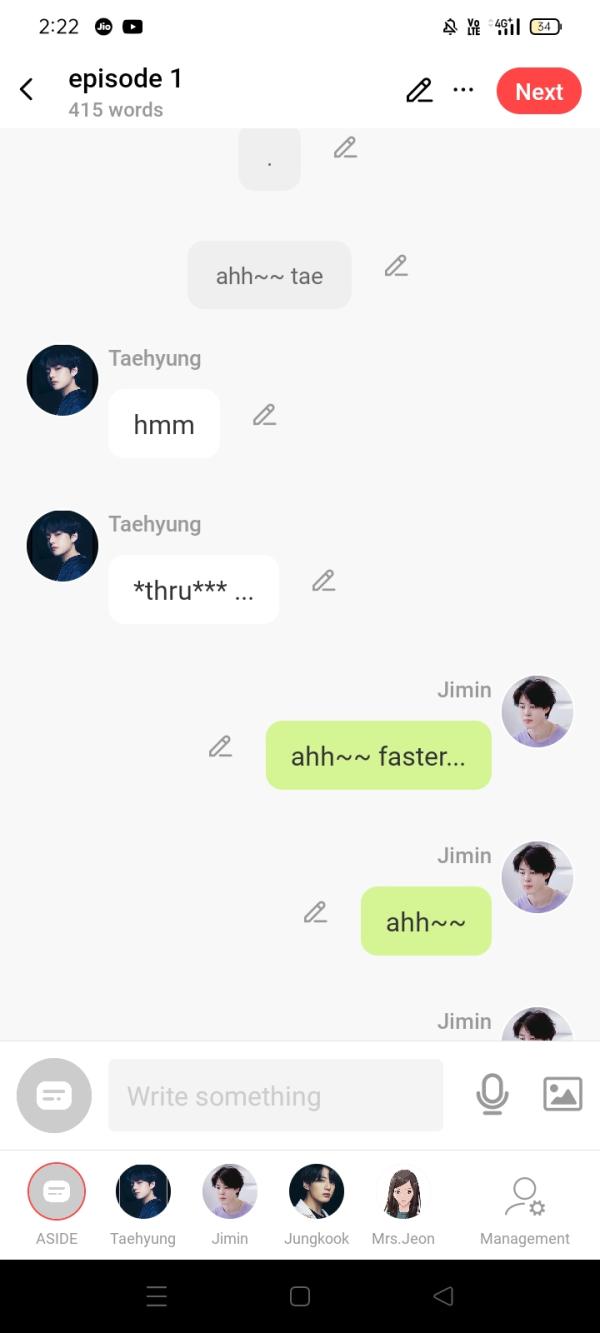Open recent apps from navigation bar
Image resolution: width=600 pixels, height=1333 pixels.
tap(157, 1296)
